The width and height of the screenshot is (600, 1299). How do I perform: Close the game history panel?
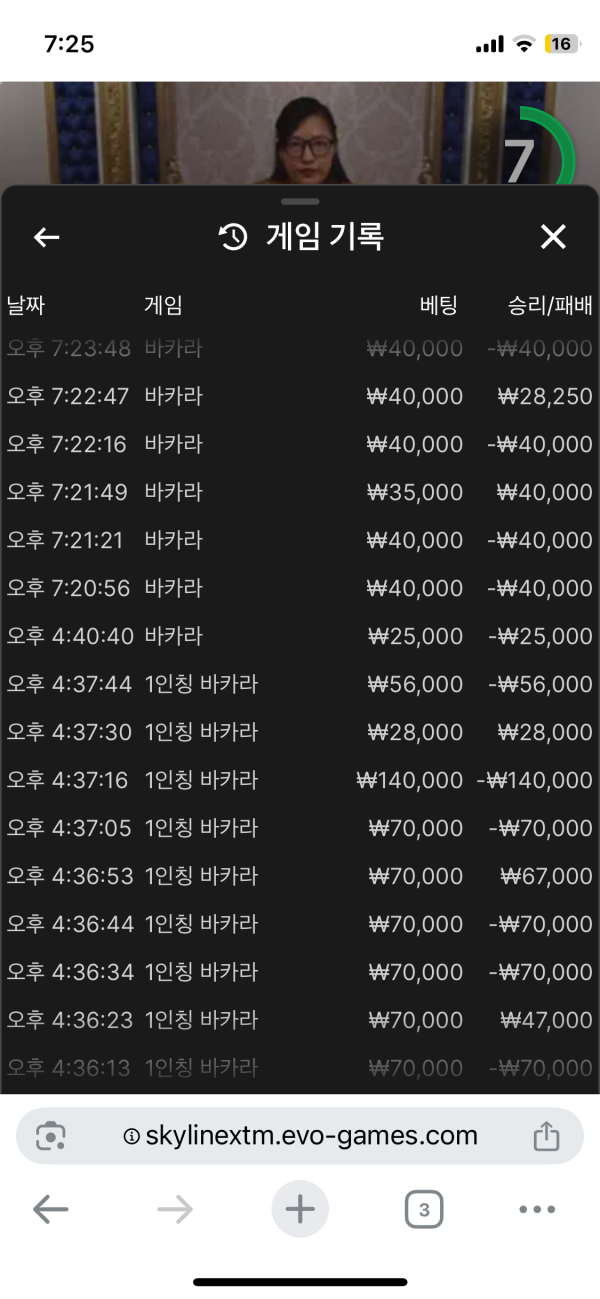click(x=553, y=237)
